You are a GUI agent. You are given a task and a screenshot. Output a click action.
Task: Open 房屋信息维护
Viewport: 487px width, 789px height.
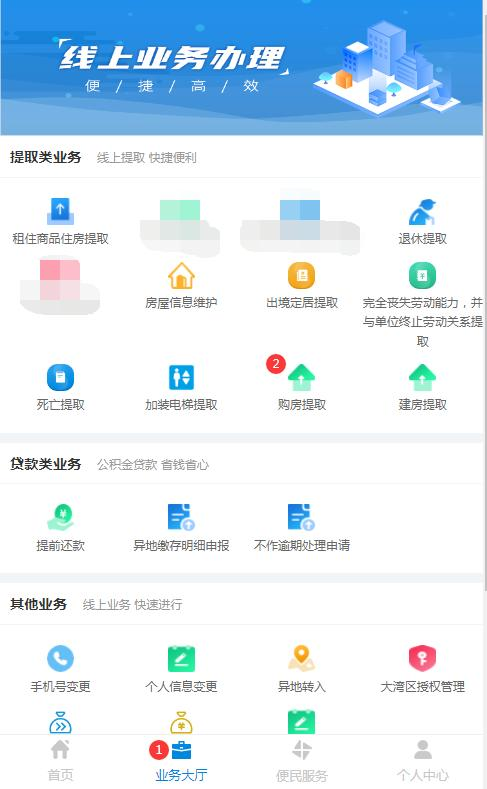(181, 286)
